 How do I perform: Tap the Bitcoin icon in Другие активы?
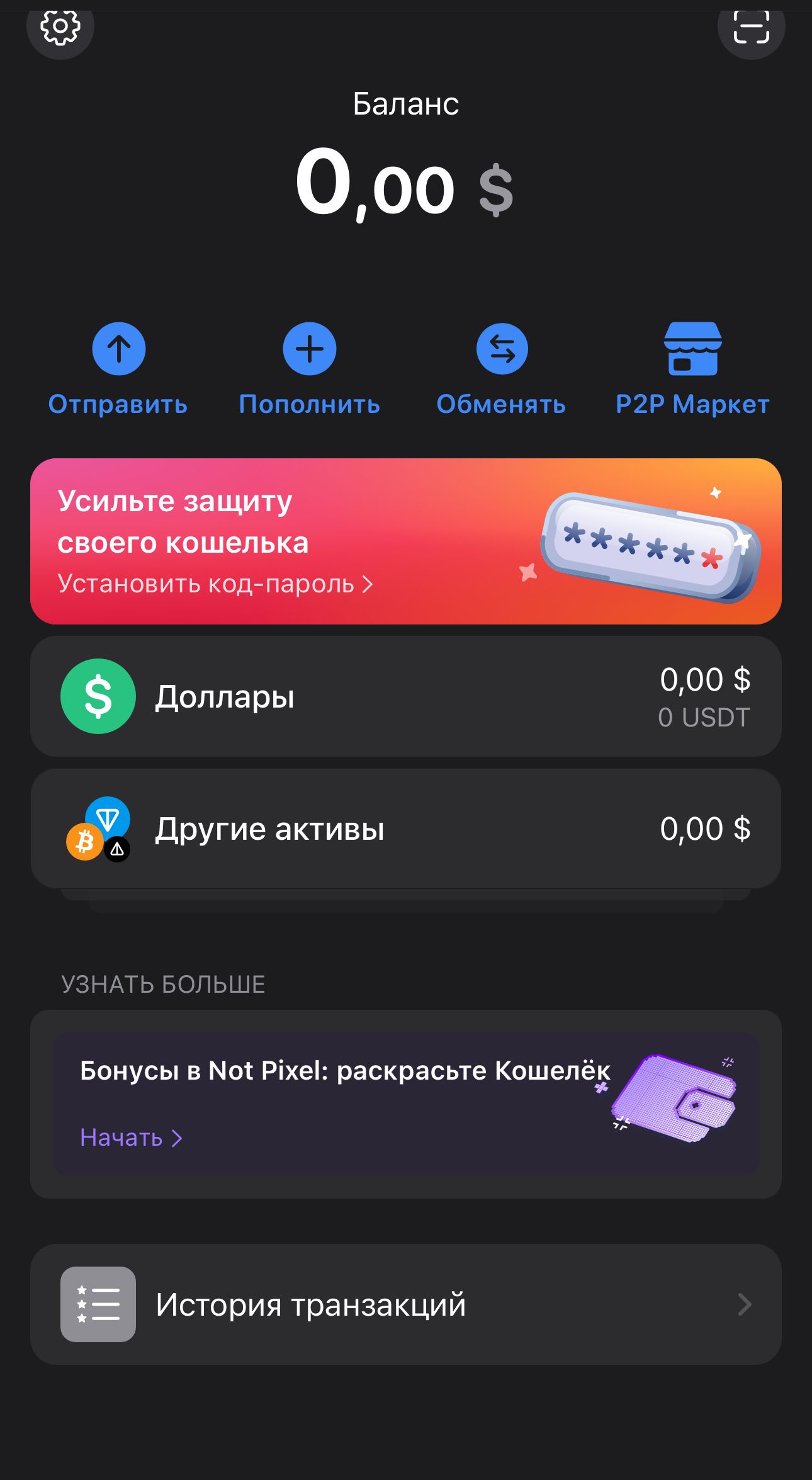[83, 840]
